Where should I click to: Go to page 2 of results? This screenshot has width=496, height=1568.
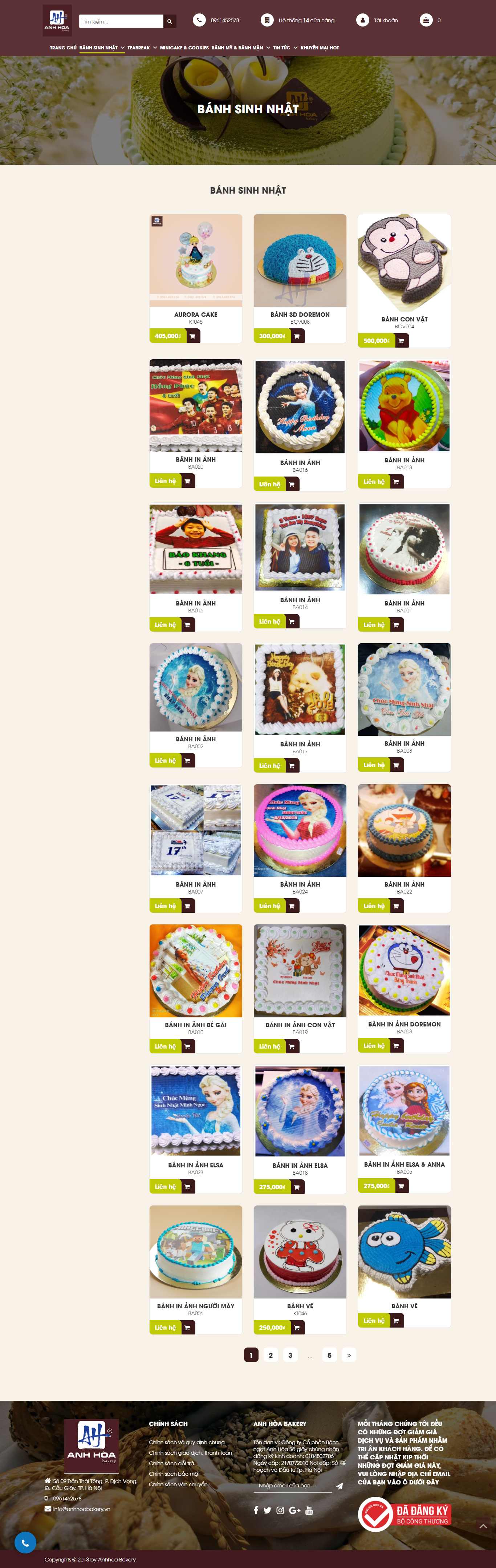(271, 1355)
